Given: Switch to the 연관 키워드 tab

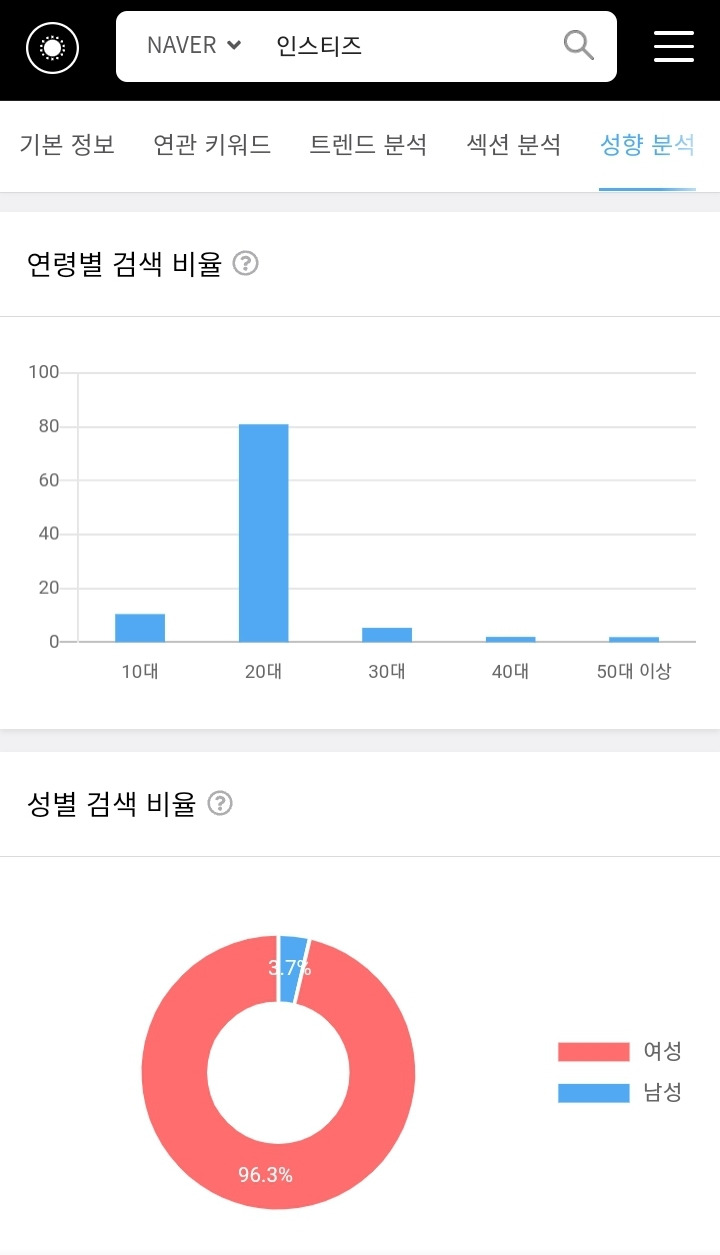Looking at the screenshot, I should coord(212,145).
